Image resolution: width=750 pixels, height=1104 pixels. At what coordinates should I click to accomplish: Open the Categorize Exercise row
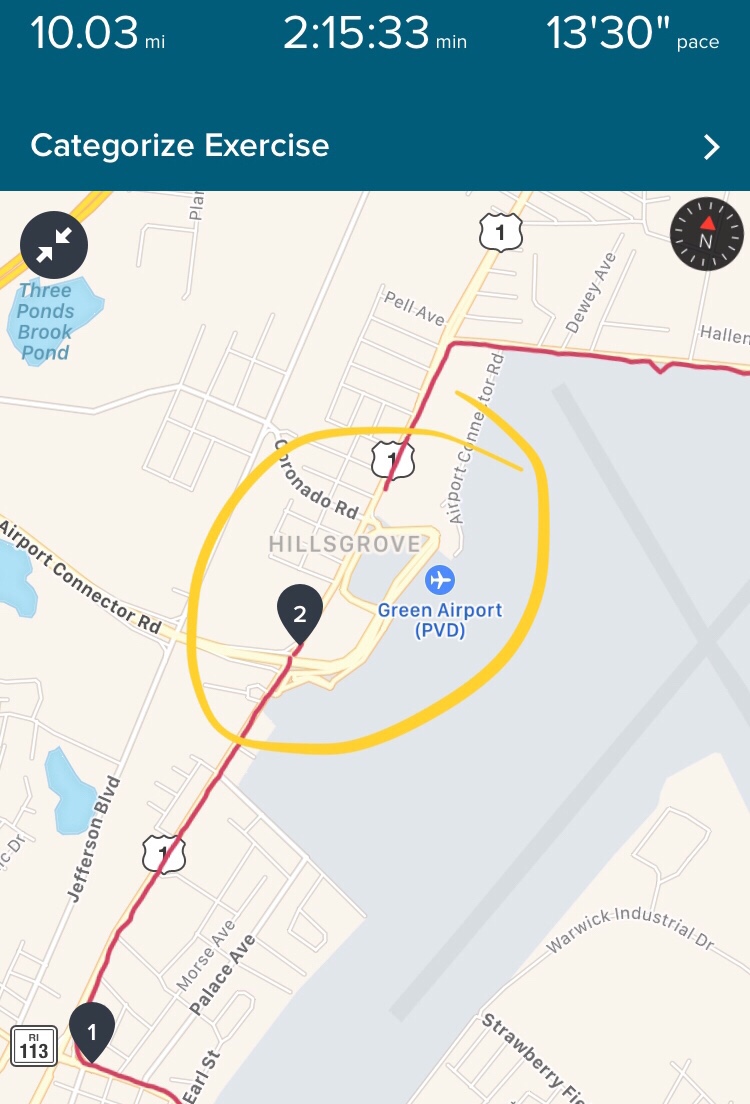point(375,146)
